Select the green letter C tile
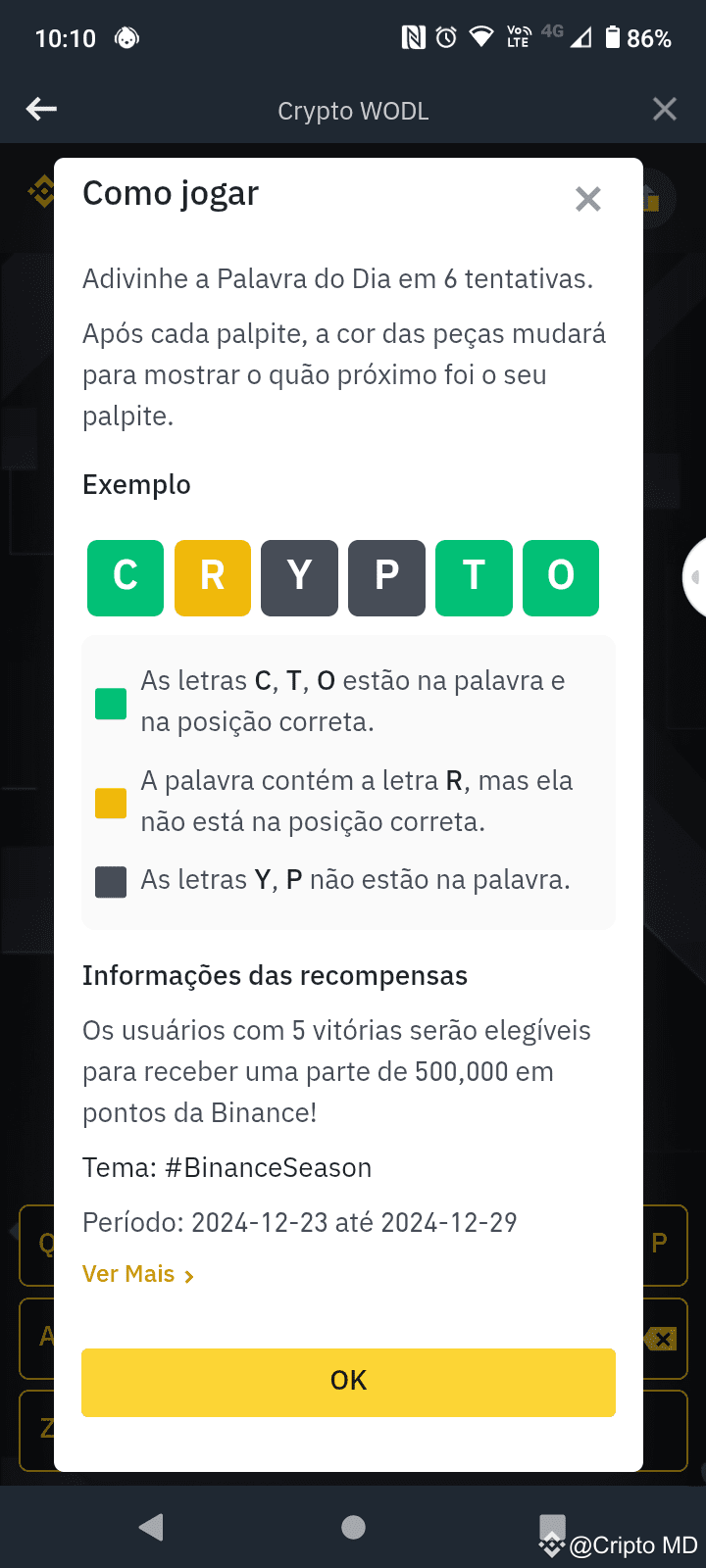The image size is (706, 1568). coord(125,578)
